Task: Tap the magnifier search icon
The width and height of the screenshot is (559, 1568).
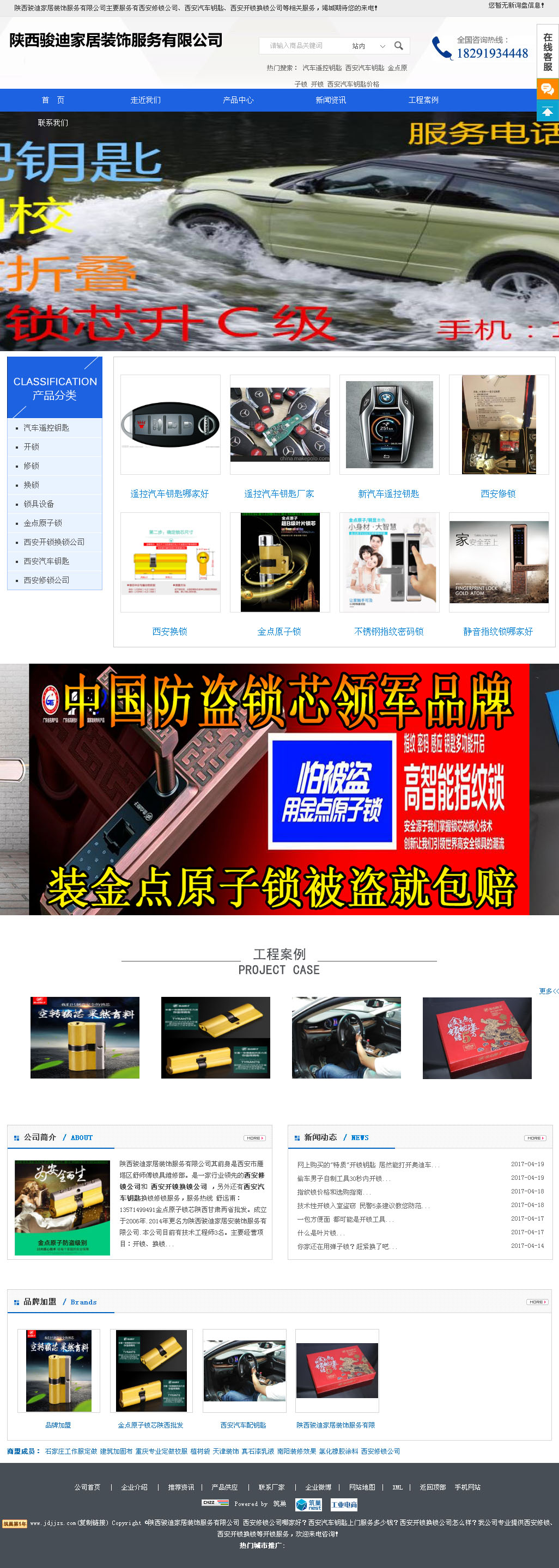Action: (x=399, y=46)
